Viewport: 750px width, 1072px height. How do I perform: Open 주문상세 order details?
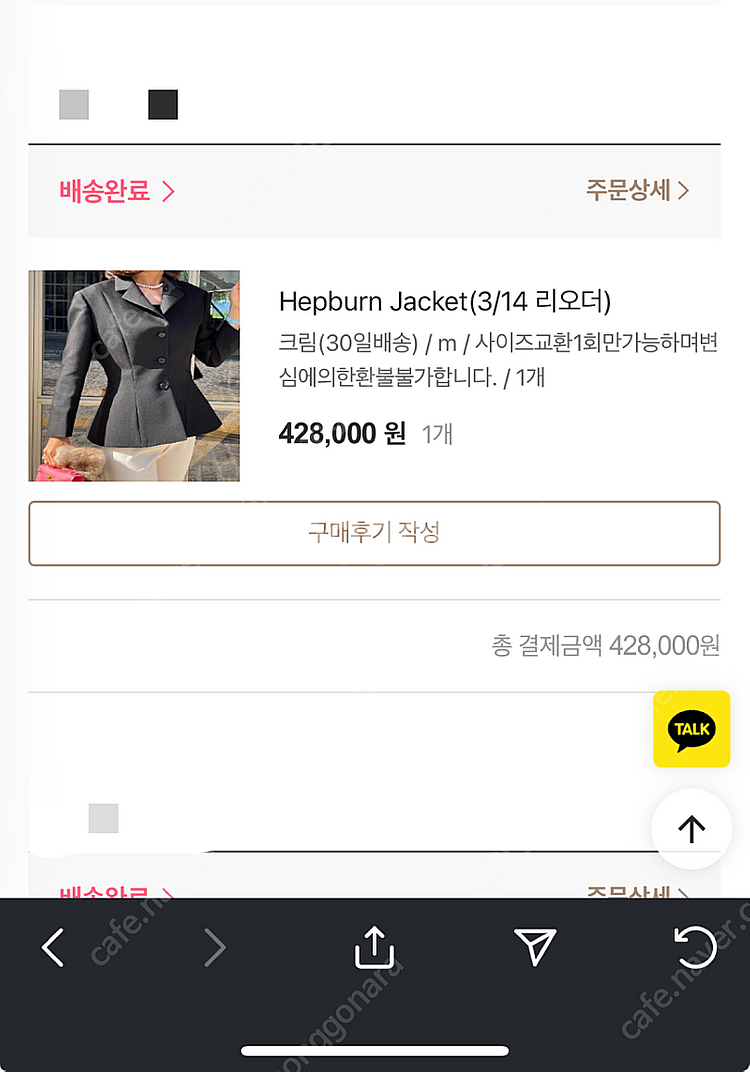(x=637, y=191)
